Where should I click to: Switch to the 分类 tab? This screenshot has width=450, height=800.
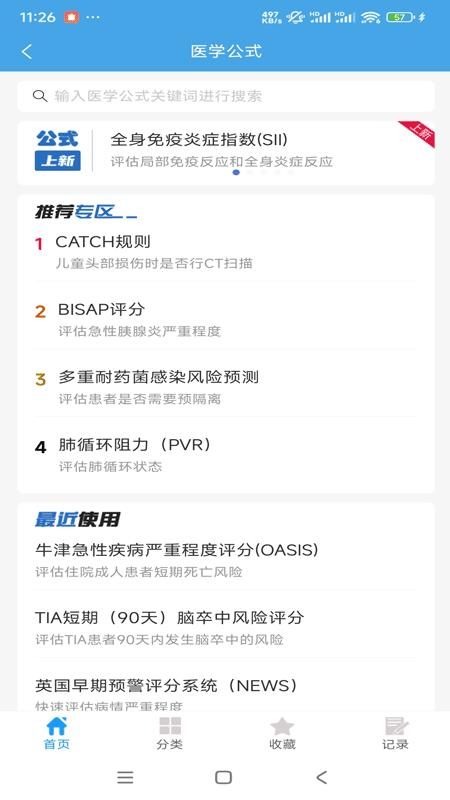click(x=169, y=733)
